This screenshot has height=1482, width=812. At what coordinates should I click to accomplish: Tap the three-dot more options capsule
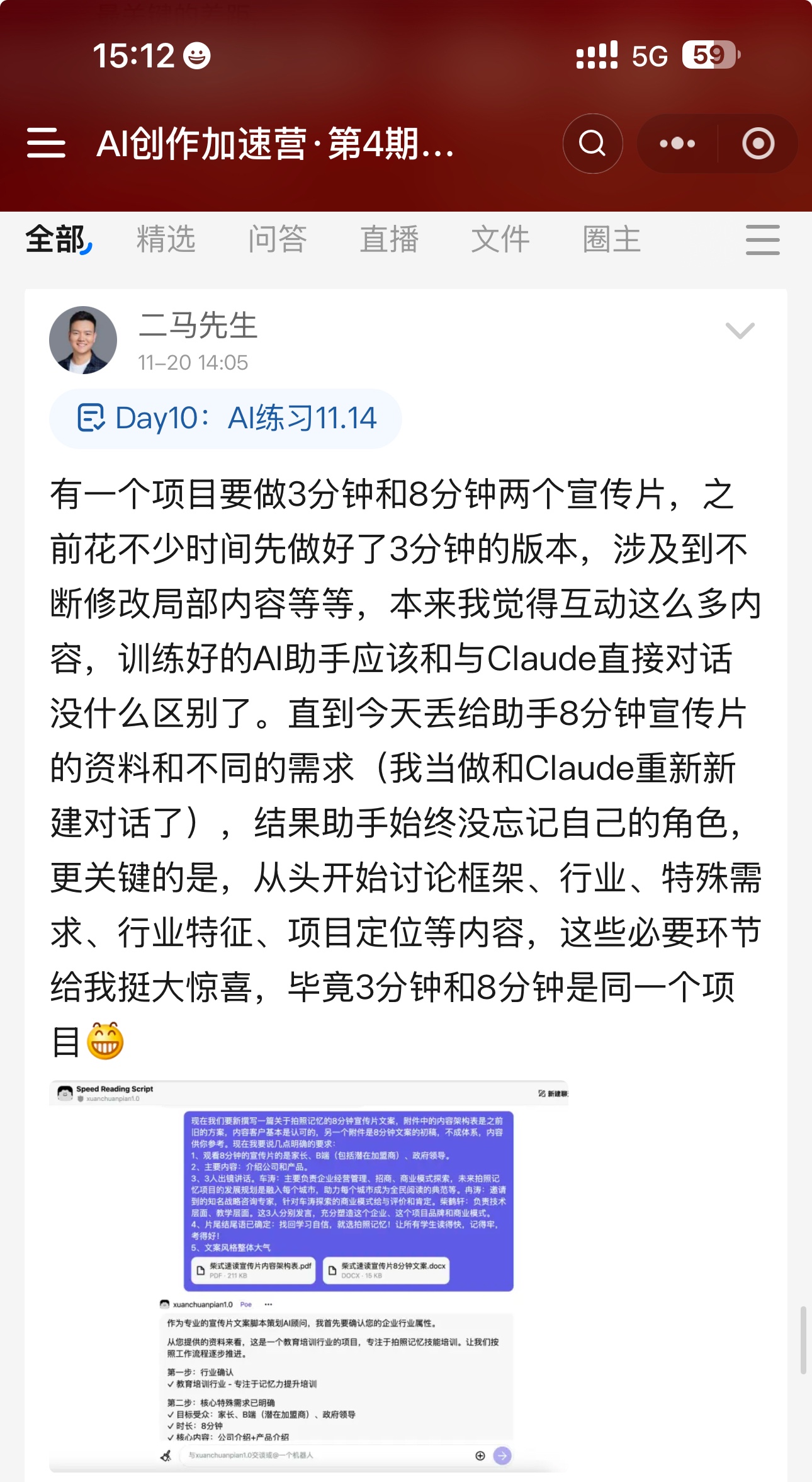pos(677,143)
